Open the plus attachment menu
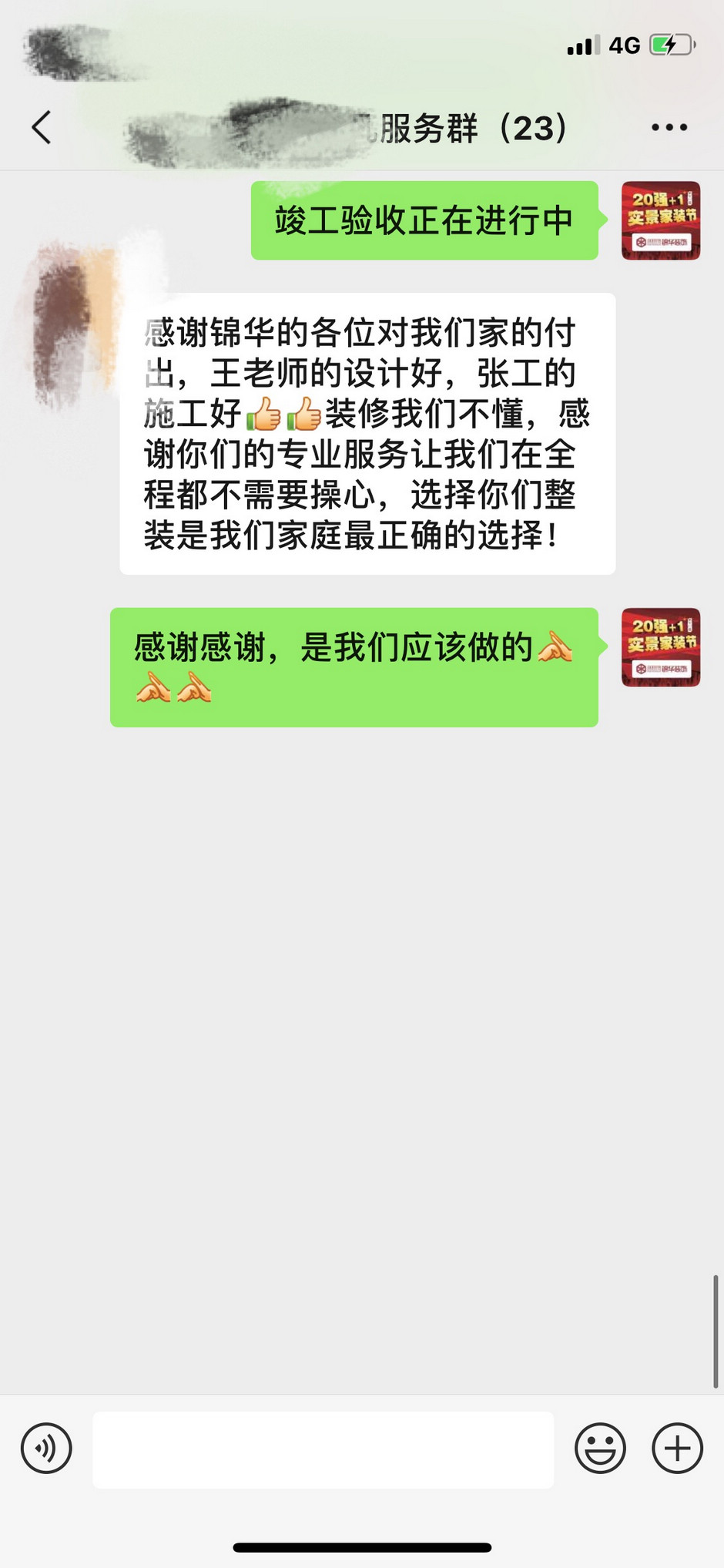 pos(677,1448)
